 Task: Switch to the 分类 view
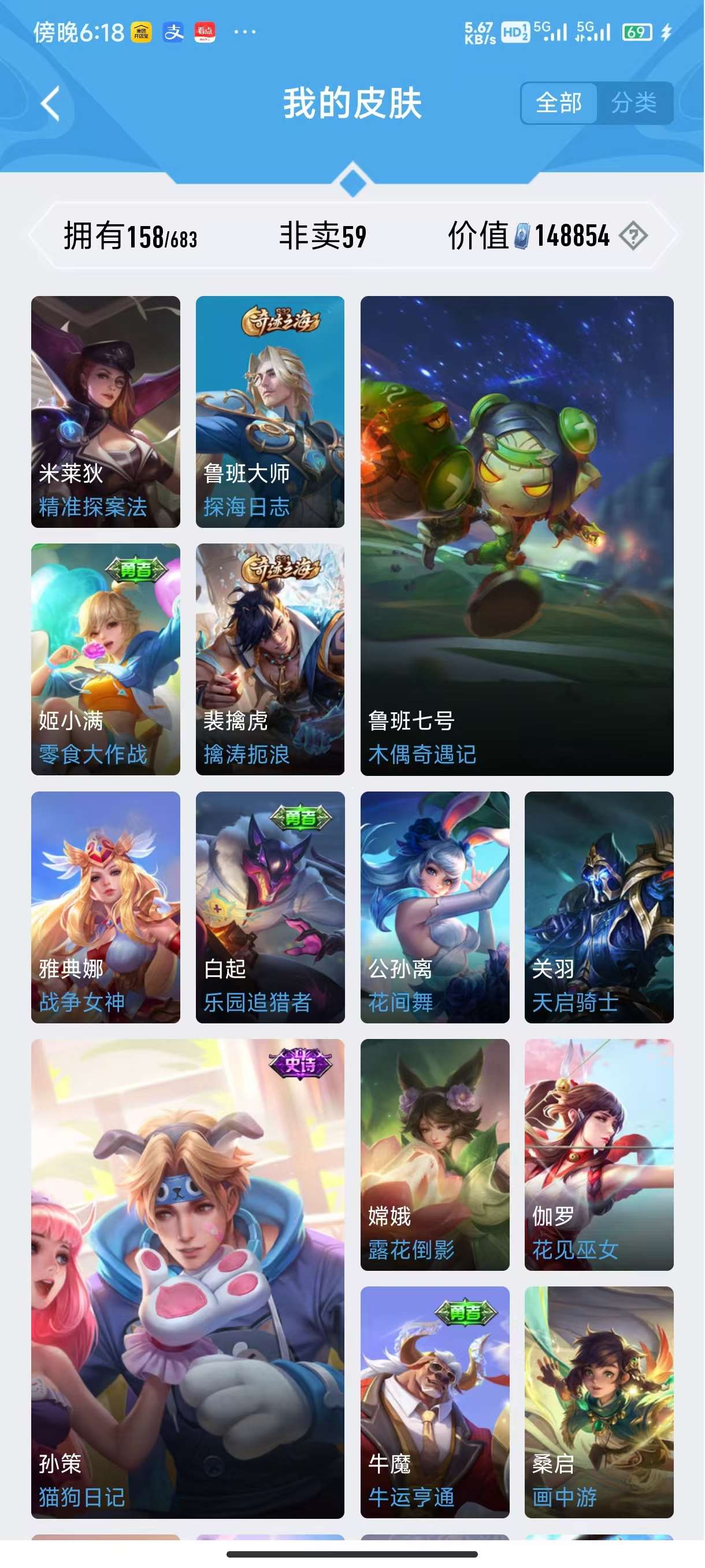(x=634, y=103)
